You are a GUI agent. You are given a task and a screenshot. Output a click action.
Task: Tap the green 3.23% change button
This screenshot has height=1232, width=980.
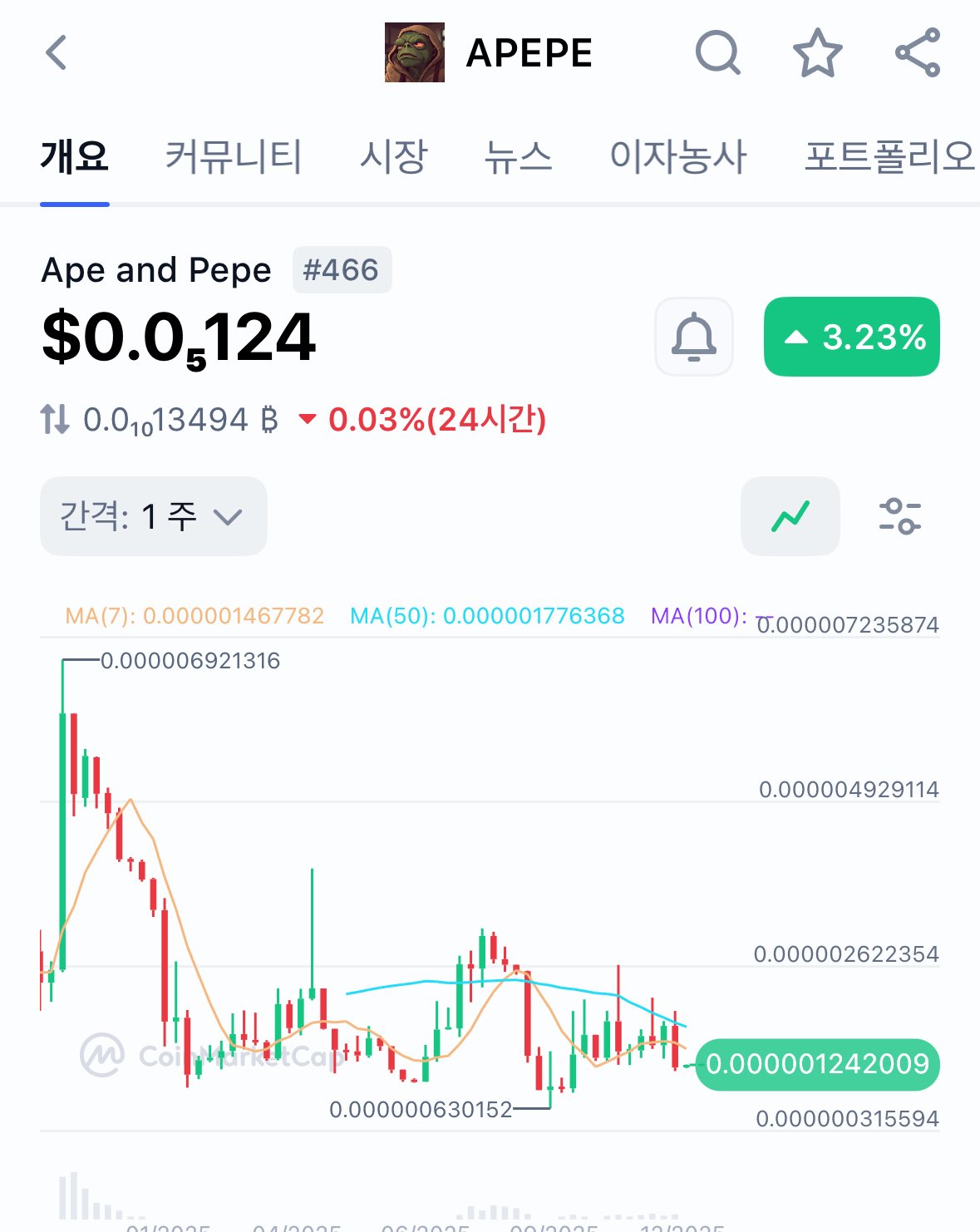point(851,337)
